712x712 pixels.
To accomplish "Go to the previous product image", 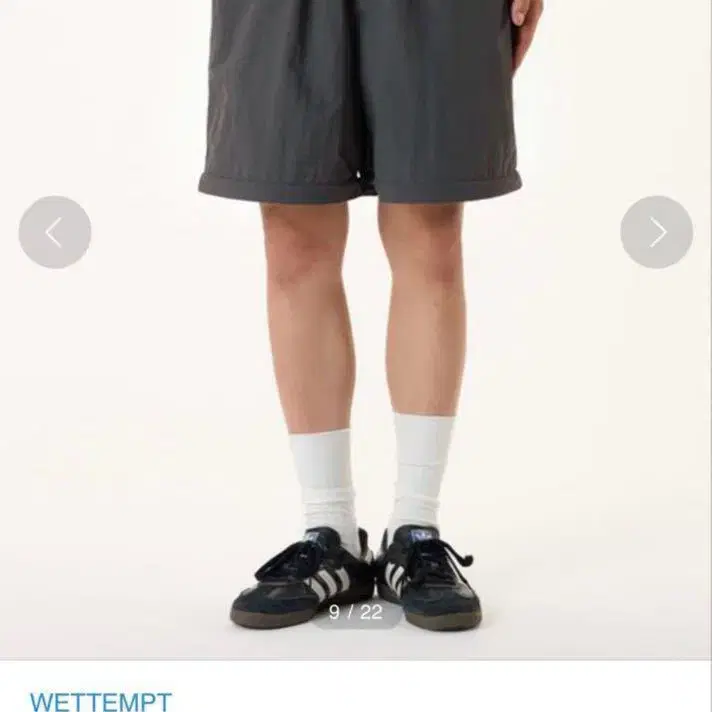I will coord(54,232).
